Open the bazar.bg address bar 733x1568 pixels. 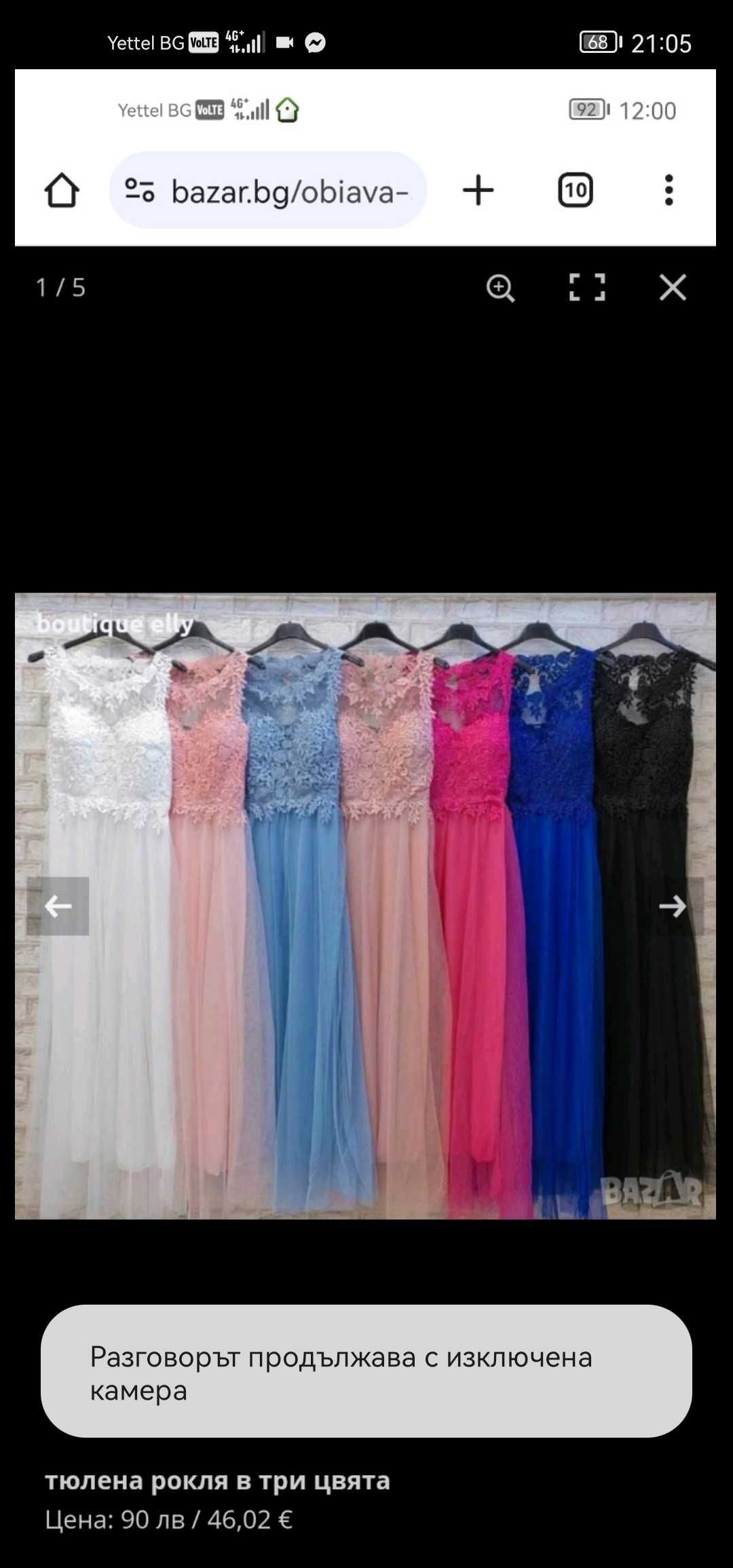(x=289, y=191)
